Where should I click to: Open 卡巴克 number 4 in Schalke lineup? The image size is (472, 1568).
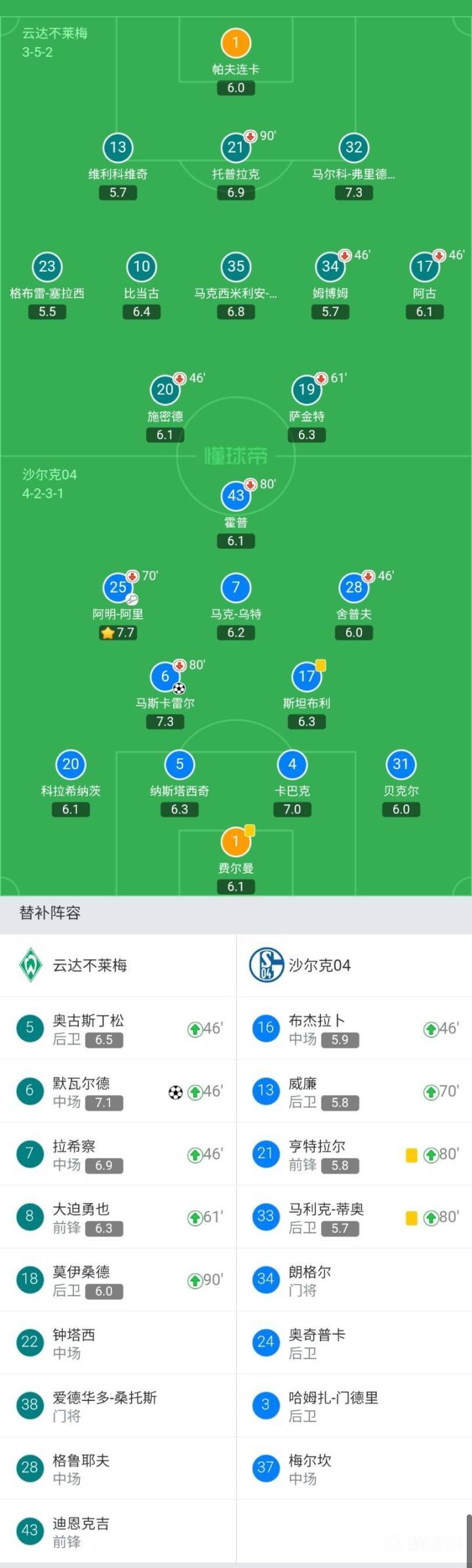292,765
